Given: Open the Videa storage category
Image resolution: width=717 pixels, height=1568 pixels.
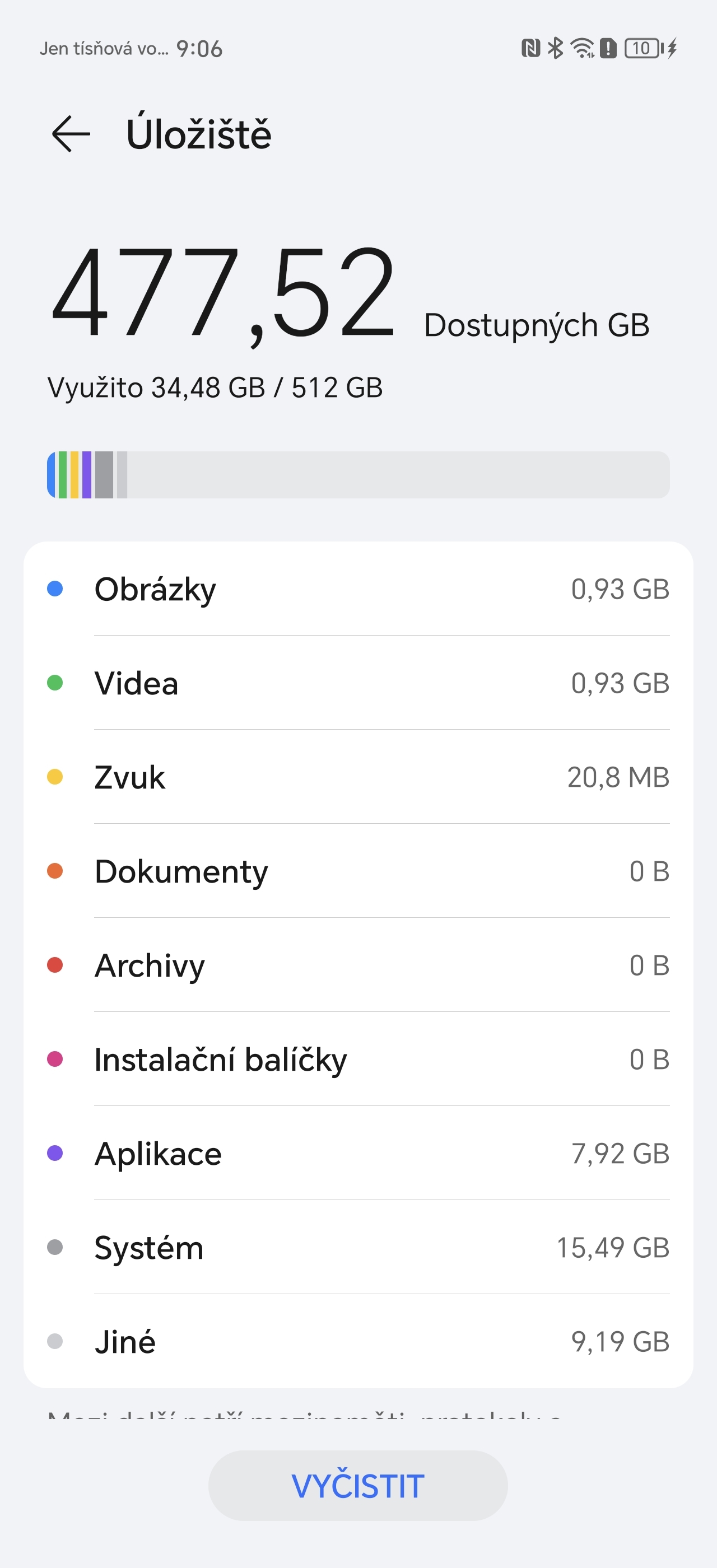Looking at the screenshot, I should [x=358, y=682].
